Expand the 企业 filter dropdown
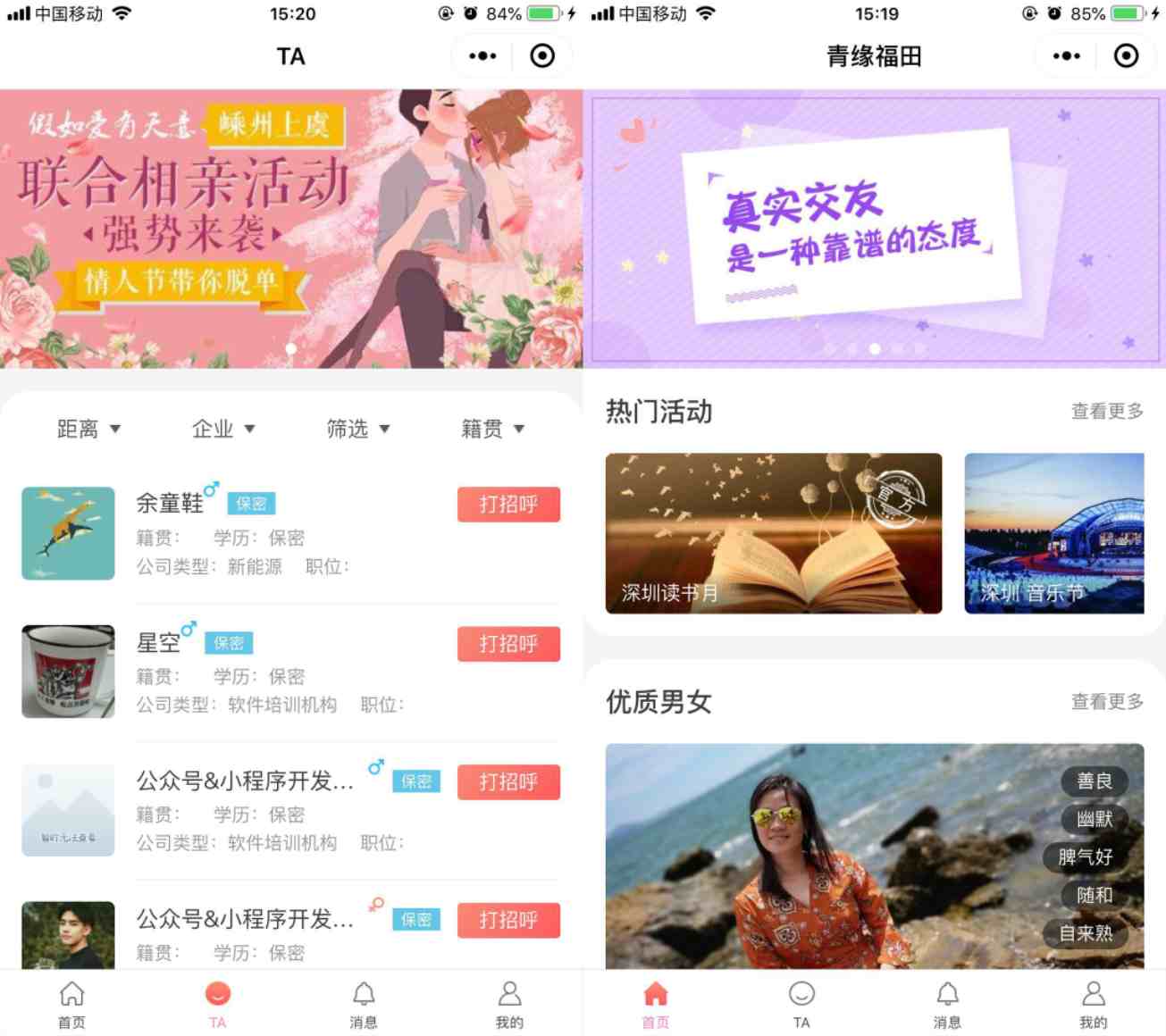The height and width of the screenshot is (1036, 1166). (x=222, y=430)
